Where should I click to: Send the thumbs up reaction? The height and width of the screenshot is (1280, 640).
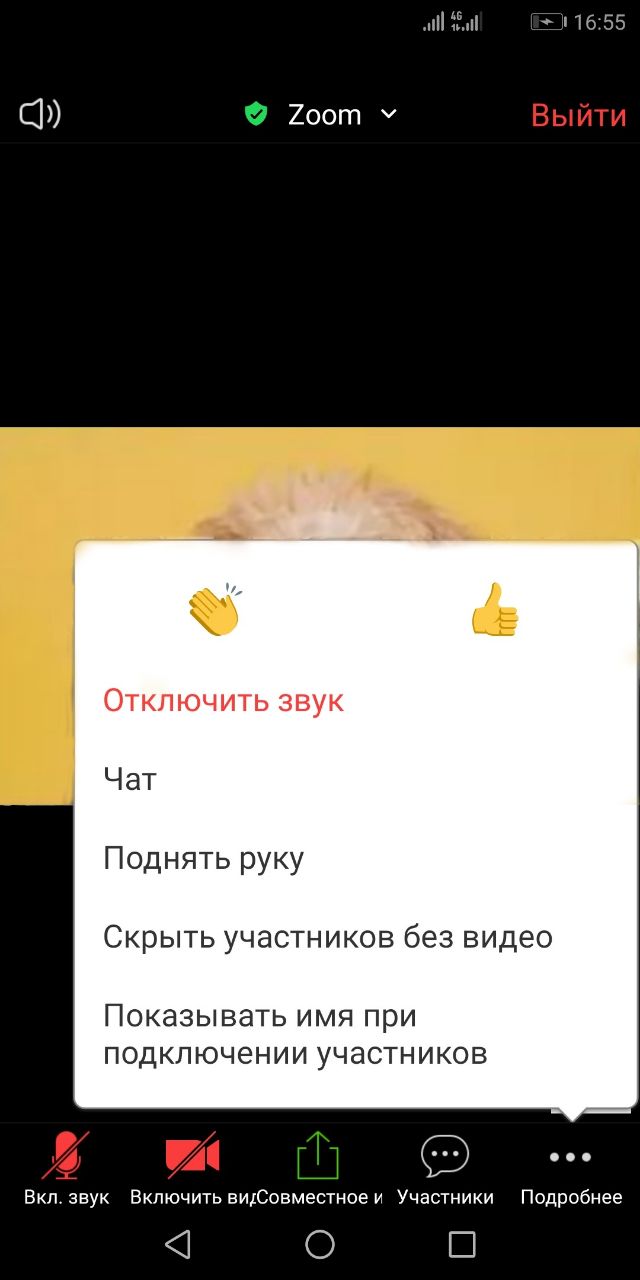click(495, 609)
